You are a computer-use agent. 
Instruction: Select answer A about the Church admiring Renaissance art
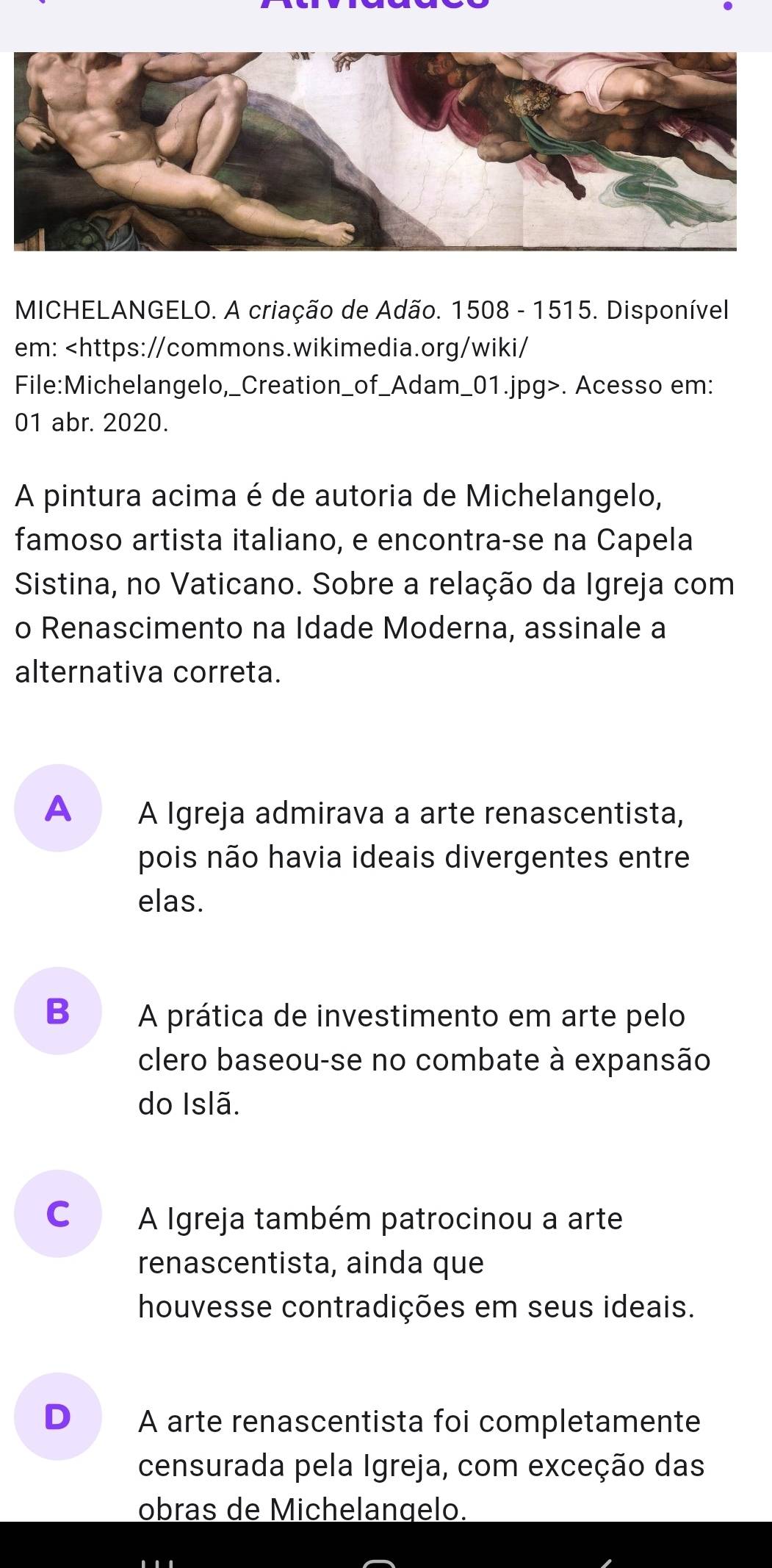(x=58, y=808)
